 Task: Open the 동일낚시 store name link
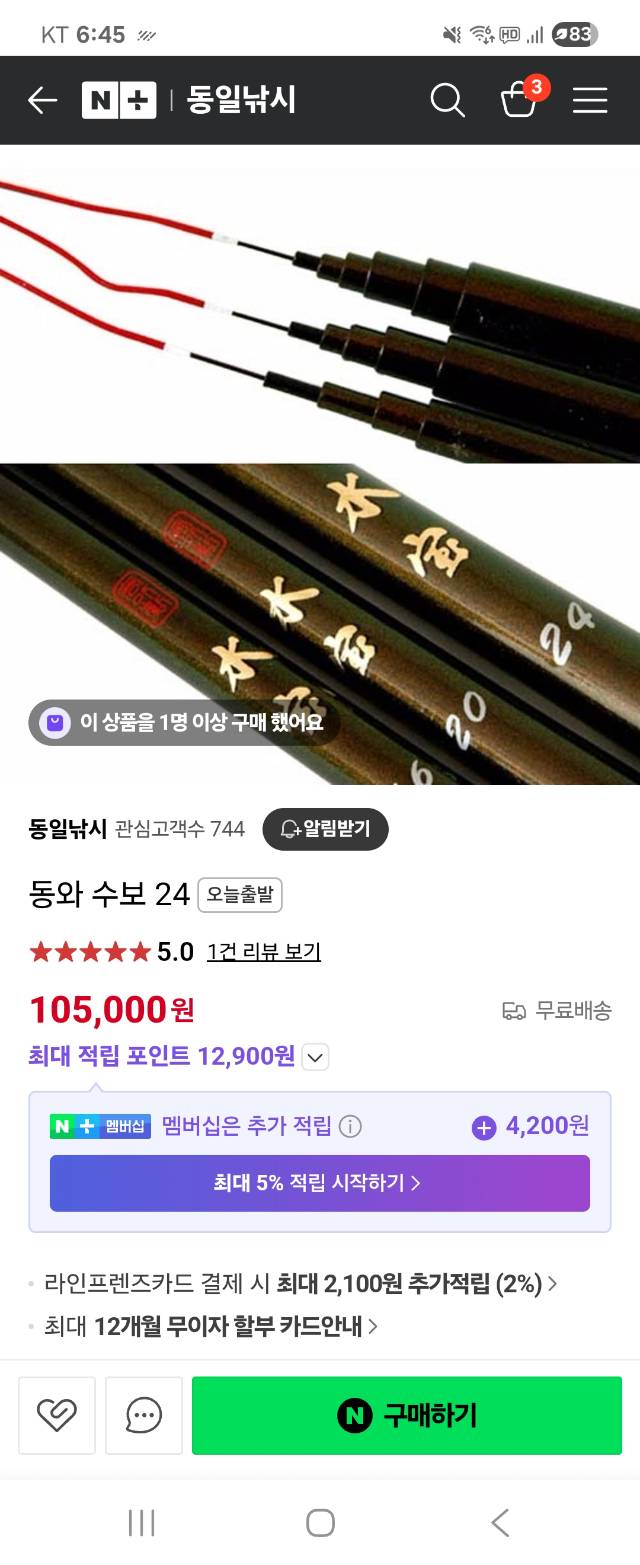point(68,828)
